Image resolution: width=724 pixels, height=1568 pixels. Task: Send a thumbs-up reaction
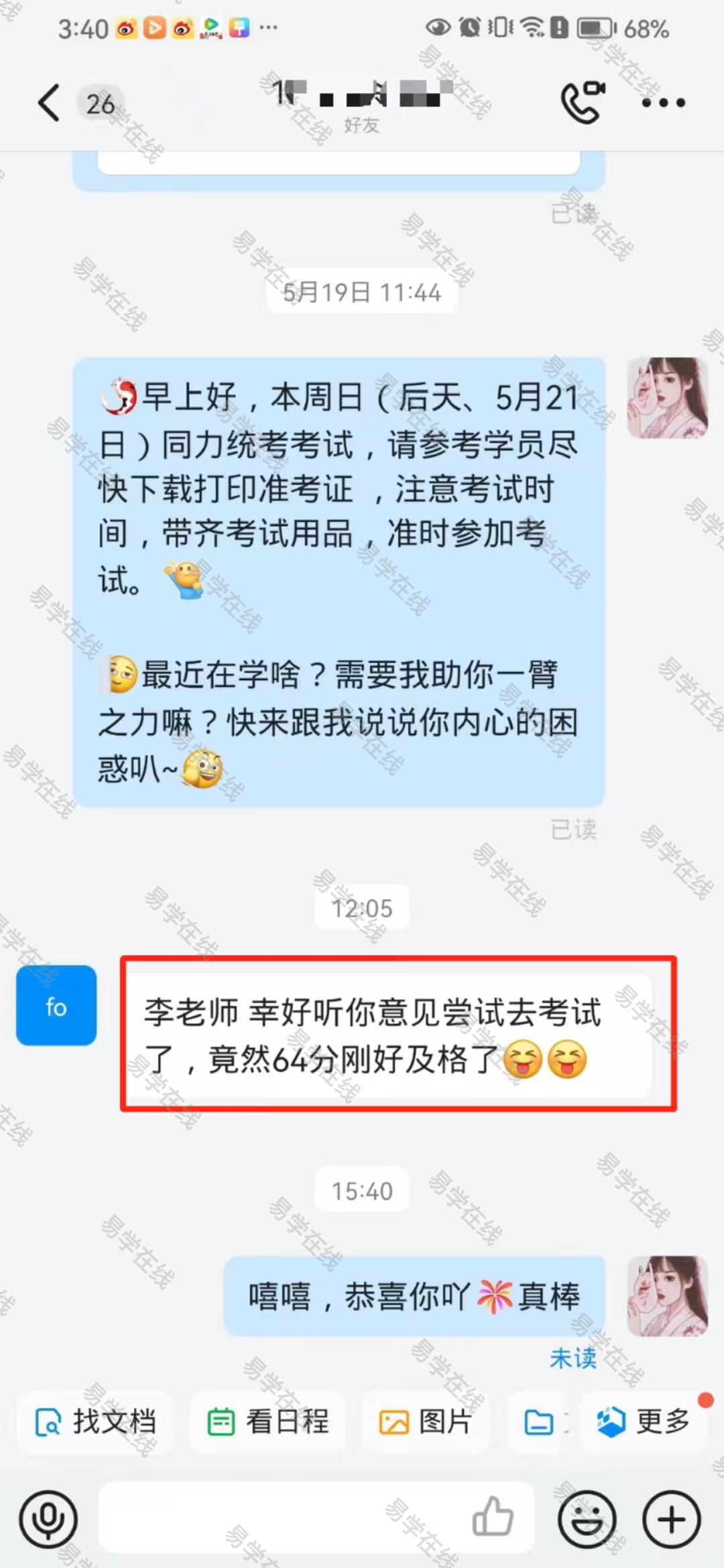click(x=493, y=1517)
